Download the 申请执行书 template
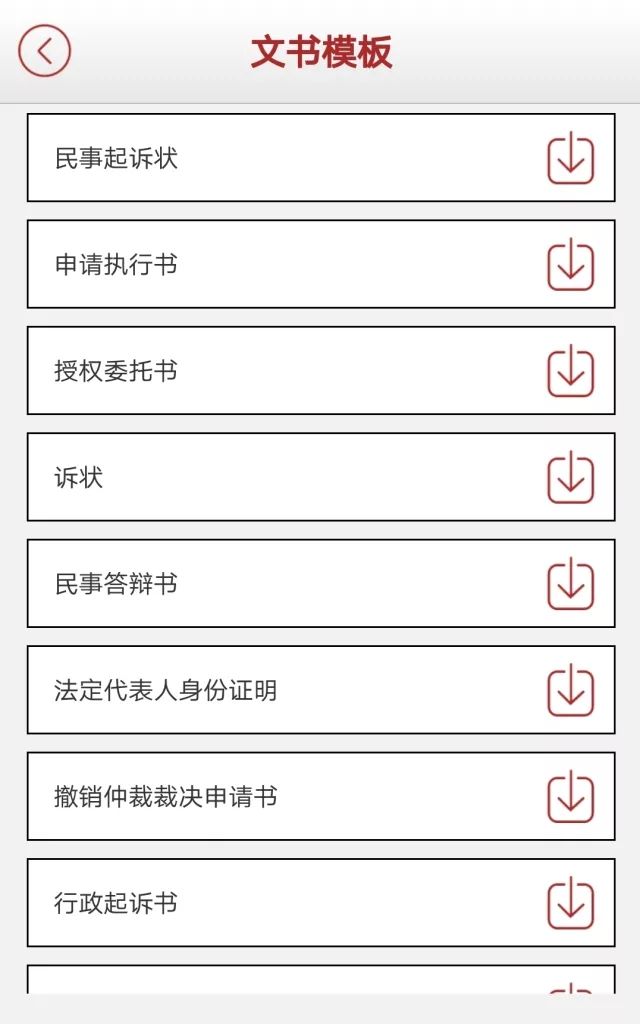The width and height of the screenshot is (640, 1024). pos(570,264)
